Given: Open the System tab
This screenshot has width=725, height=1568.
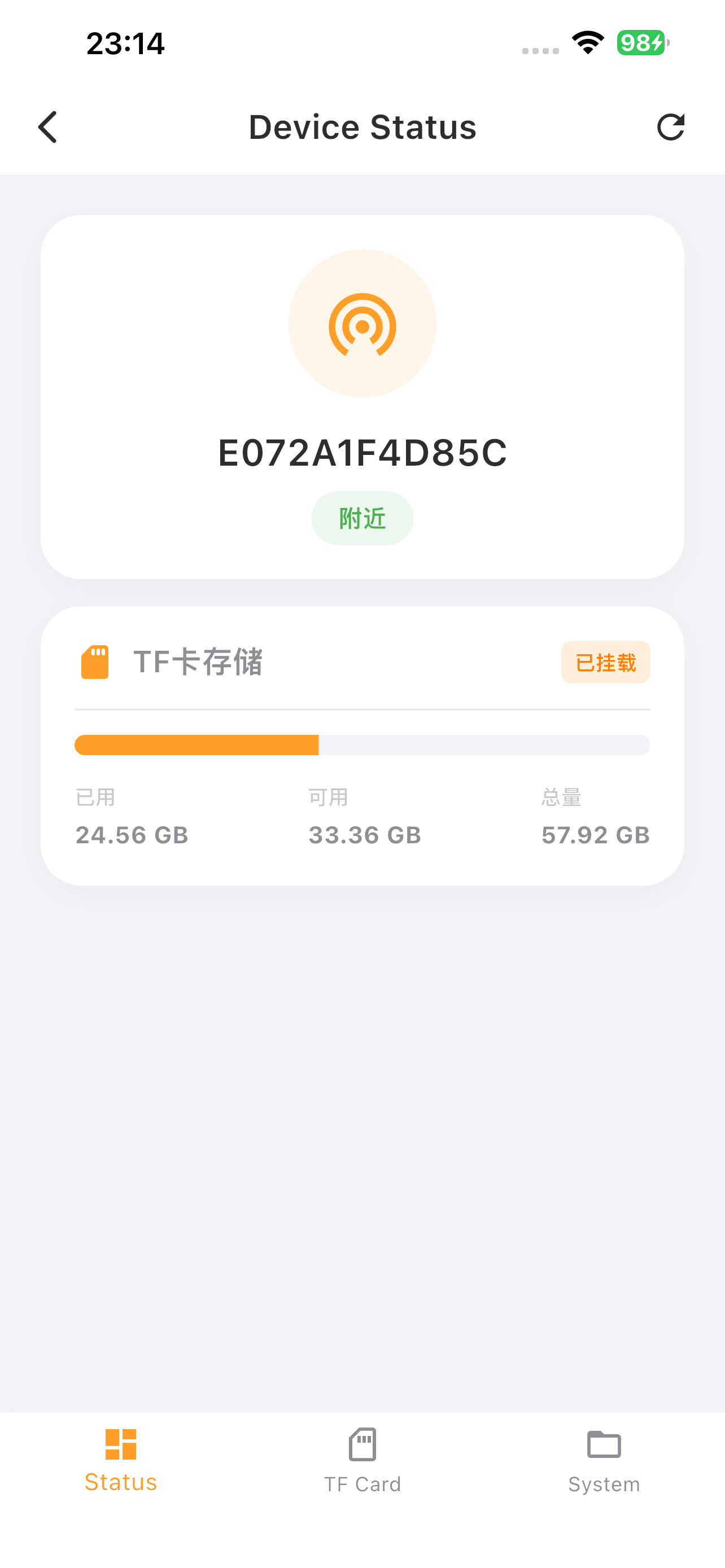Looking at the screenshot, I should [x=603, y=1460].
